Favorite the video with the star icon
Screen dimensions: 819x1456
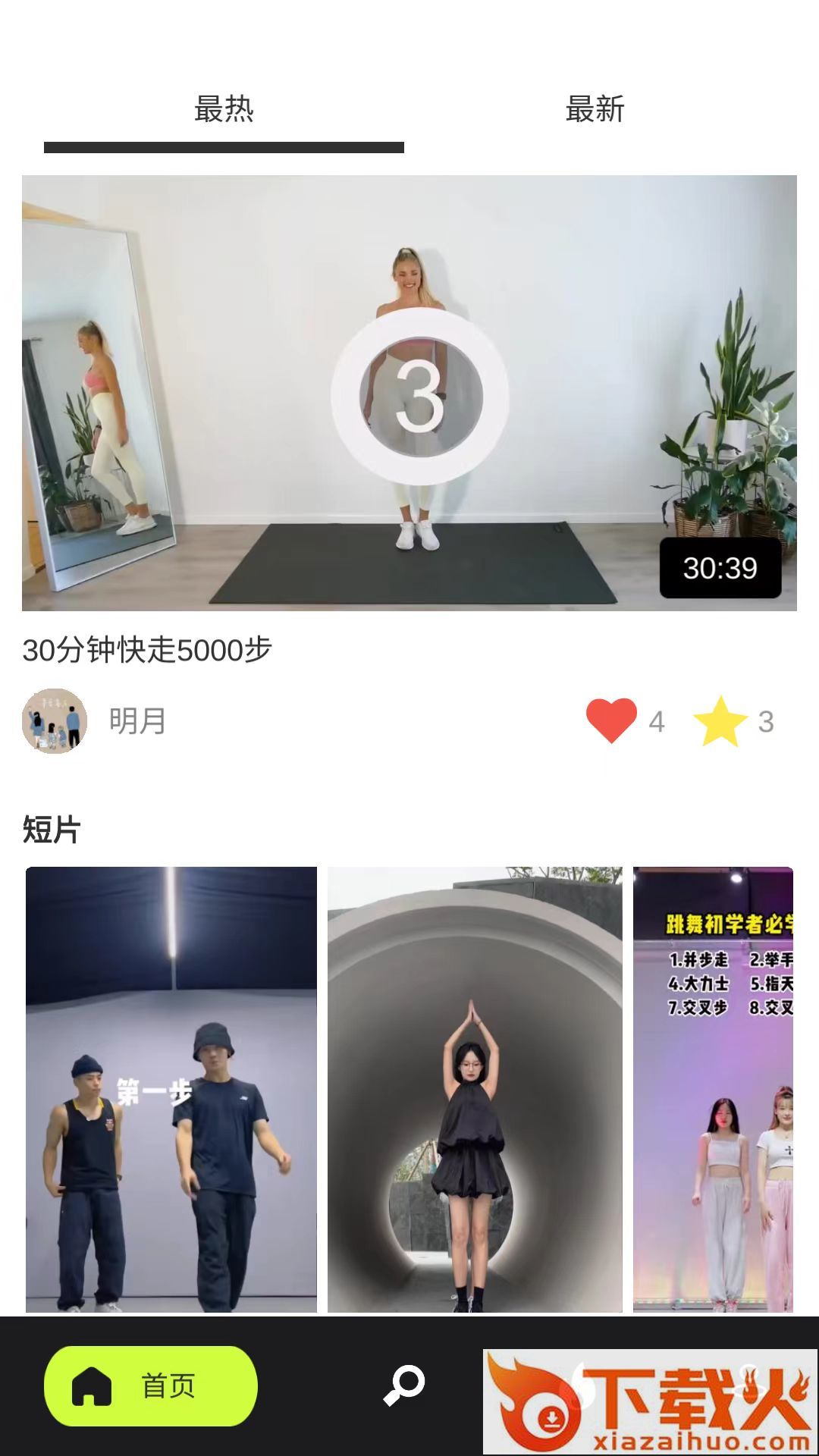720,720
